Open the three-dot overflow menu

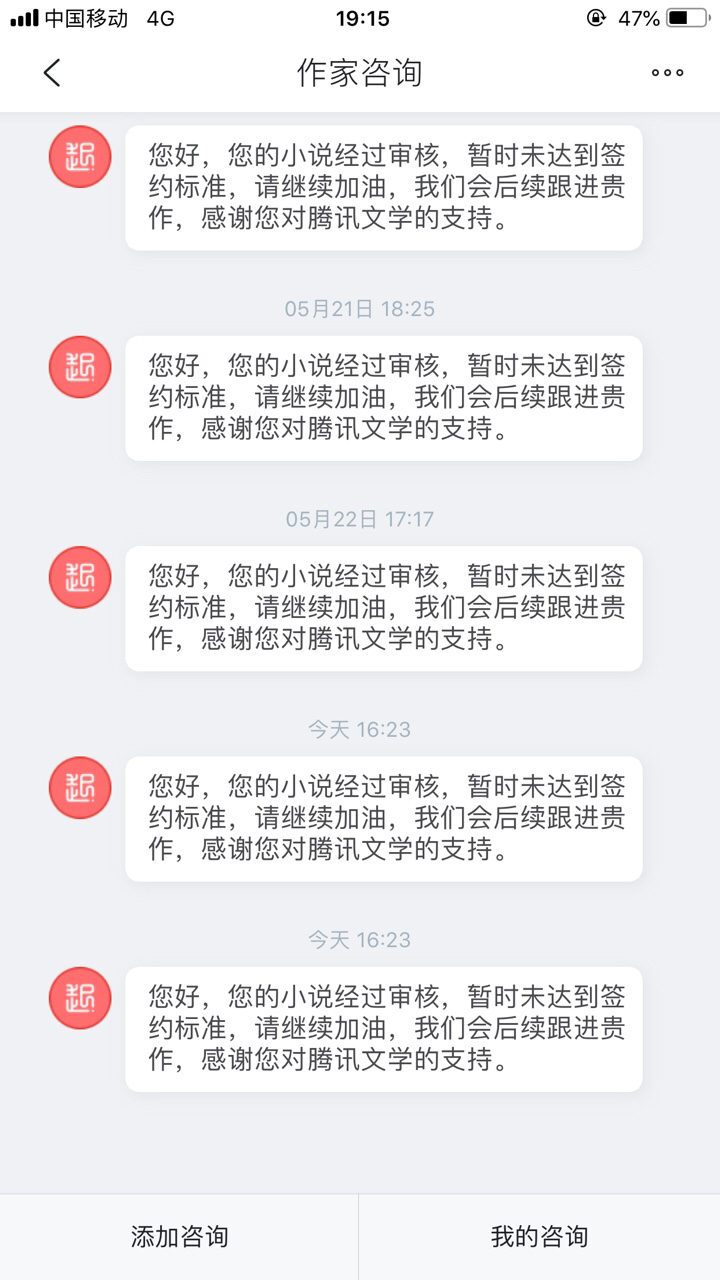667,72
